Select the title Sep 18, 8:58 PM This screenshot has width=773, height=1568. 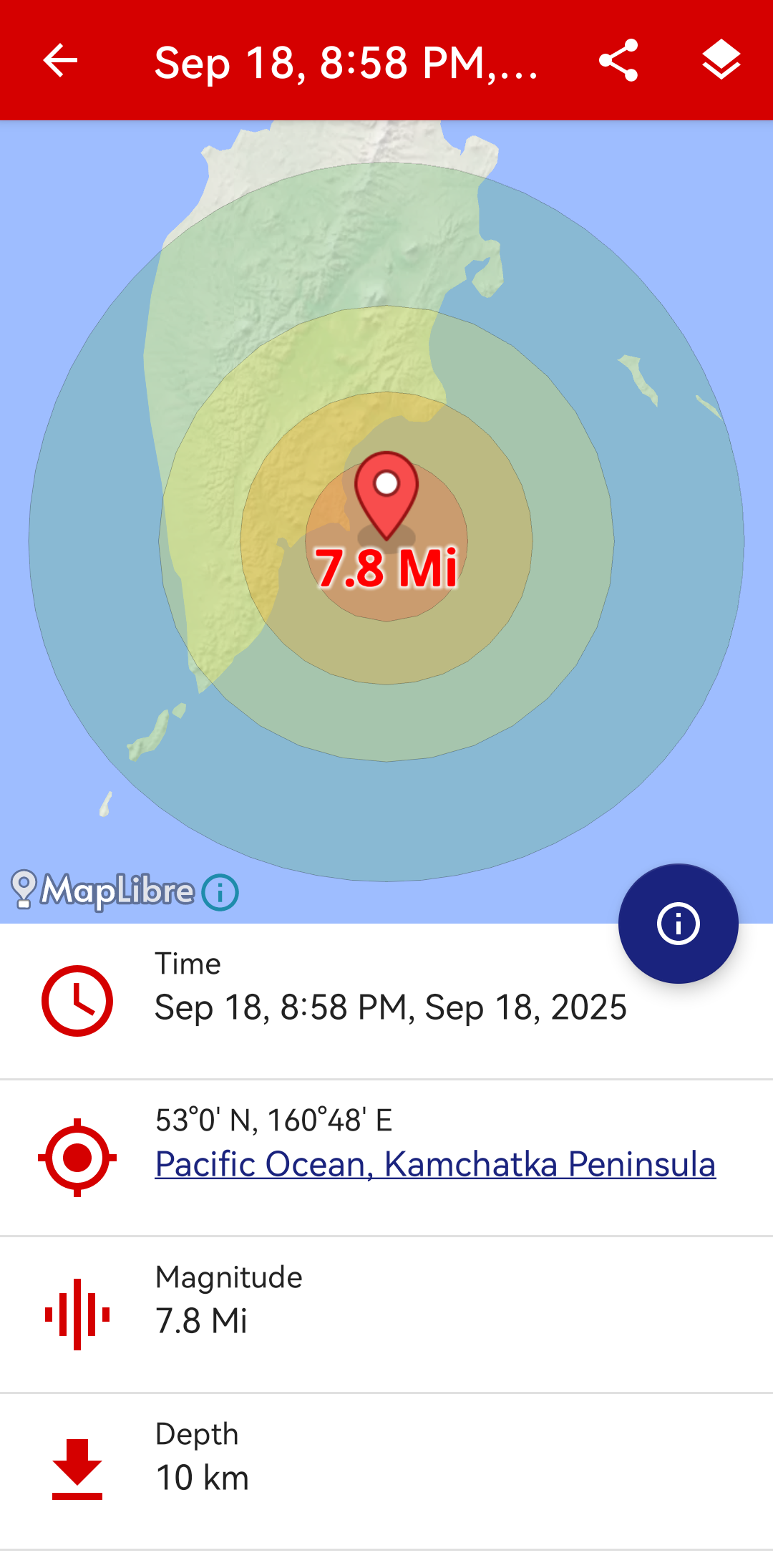[347, 60]
